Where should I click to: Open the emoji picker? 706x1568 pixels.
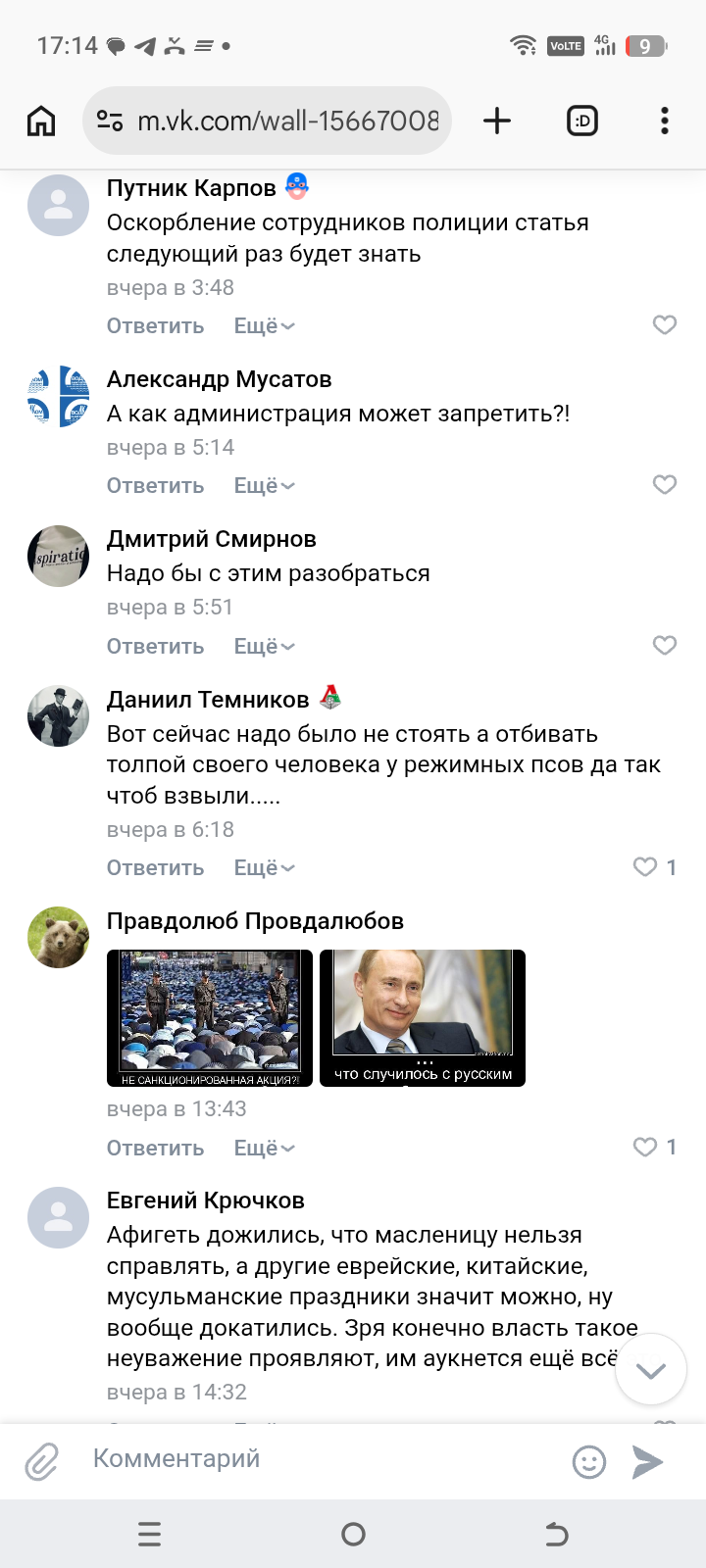pos(589,1461)
